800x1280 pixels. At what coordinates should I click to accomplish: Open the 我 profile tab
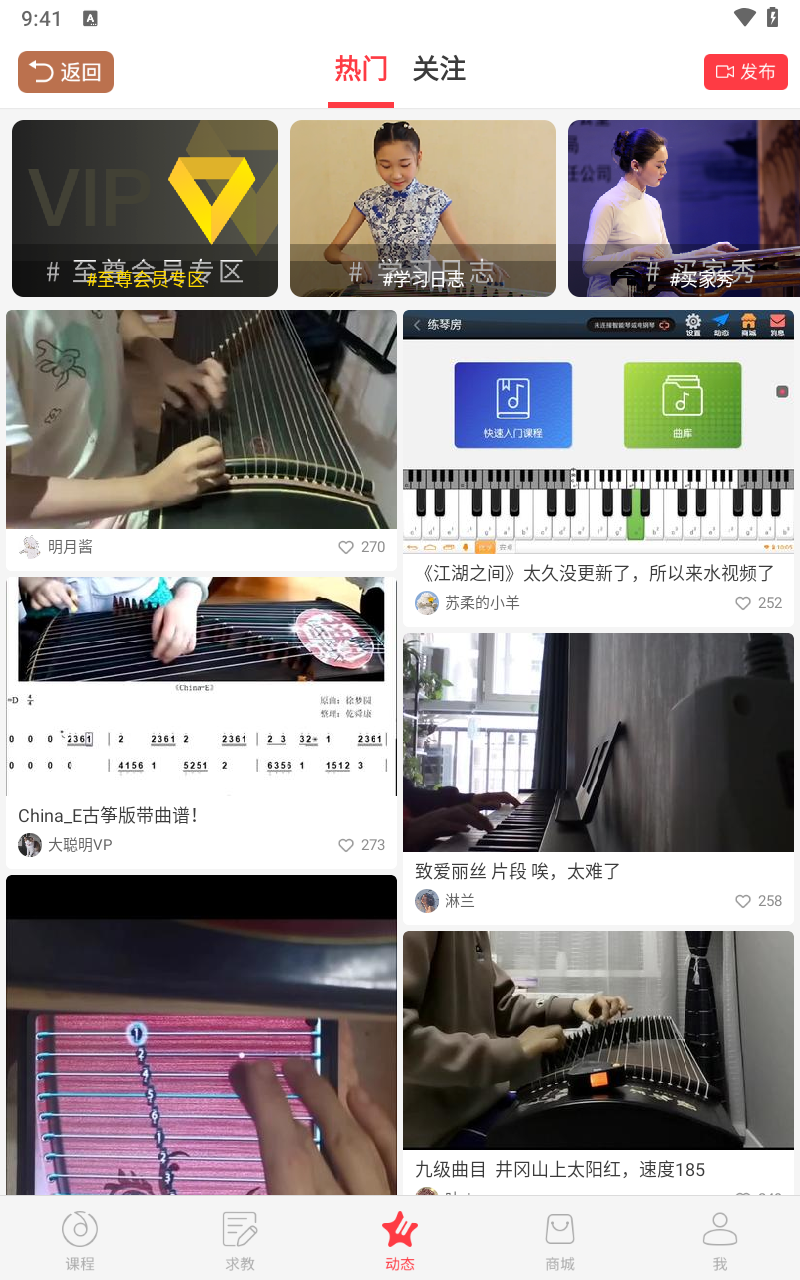click(x=720, y=1240)
